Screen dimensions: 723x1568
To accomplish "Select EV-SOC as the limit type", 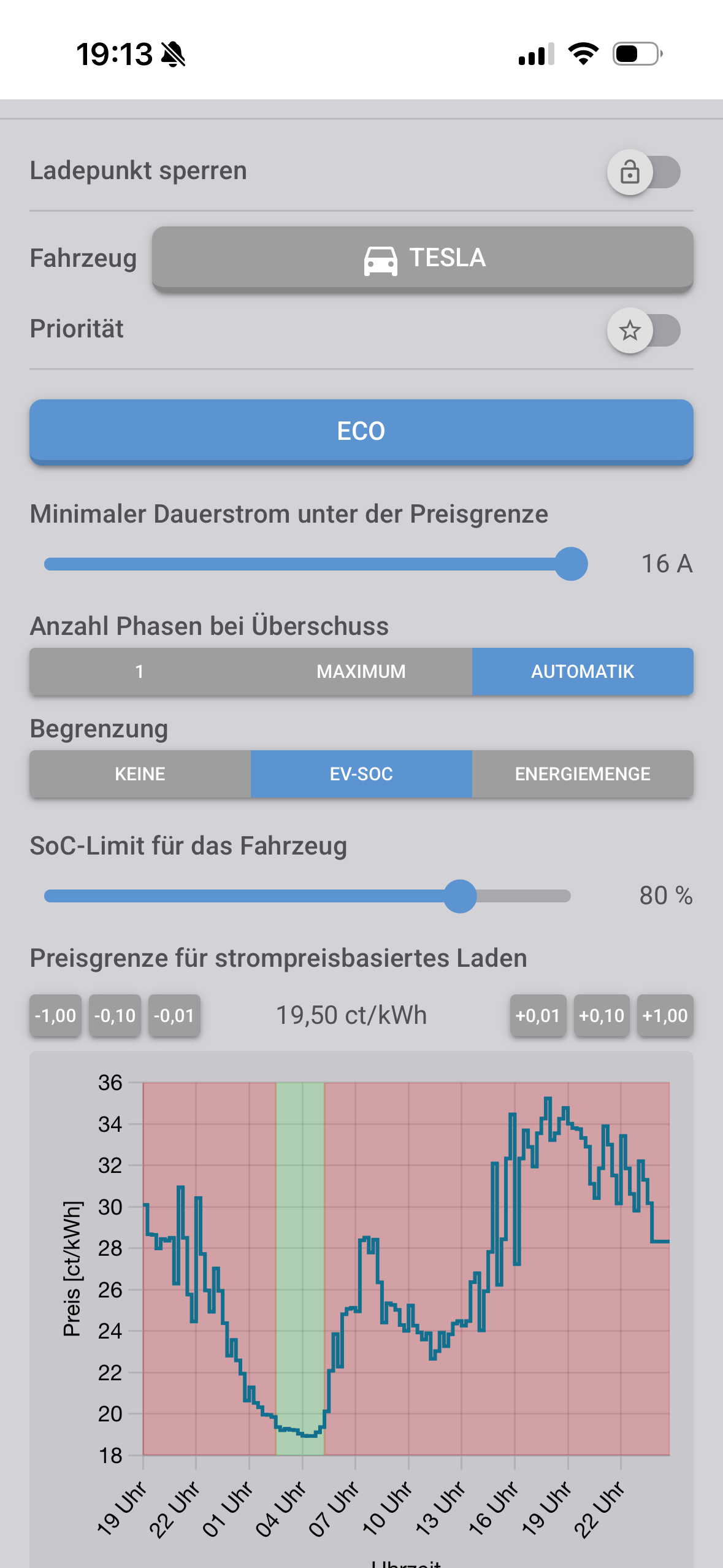I will pyautogui.click(x=361, y=774).
